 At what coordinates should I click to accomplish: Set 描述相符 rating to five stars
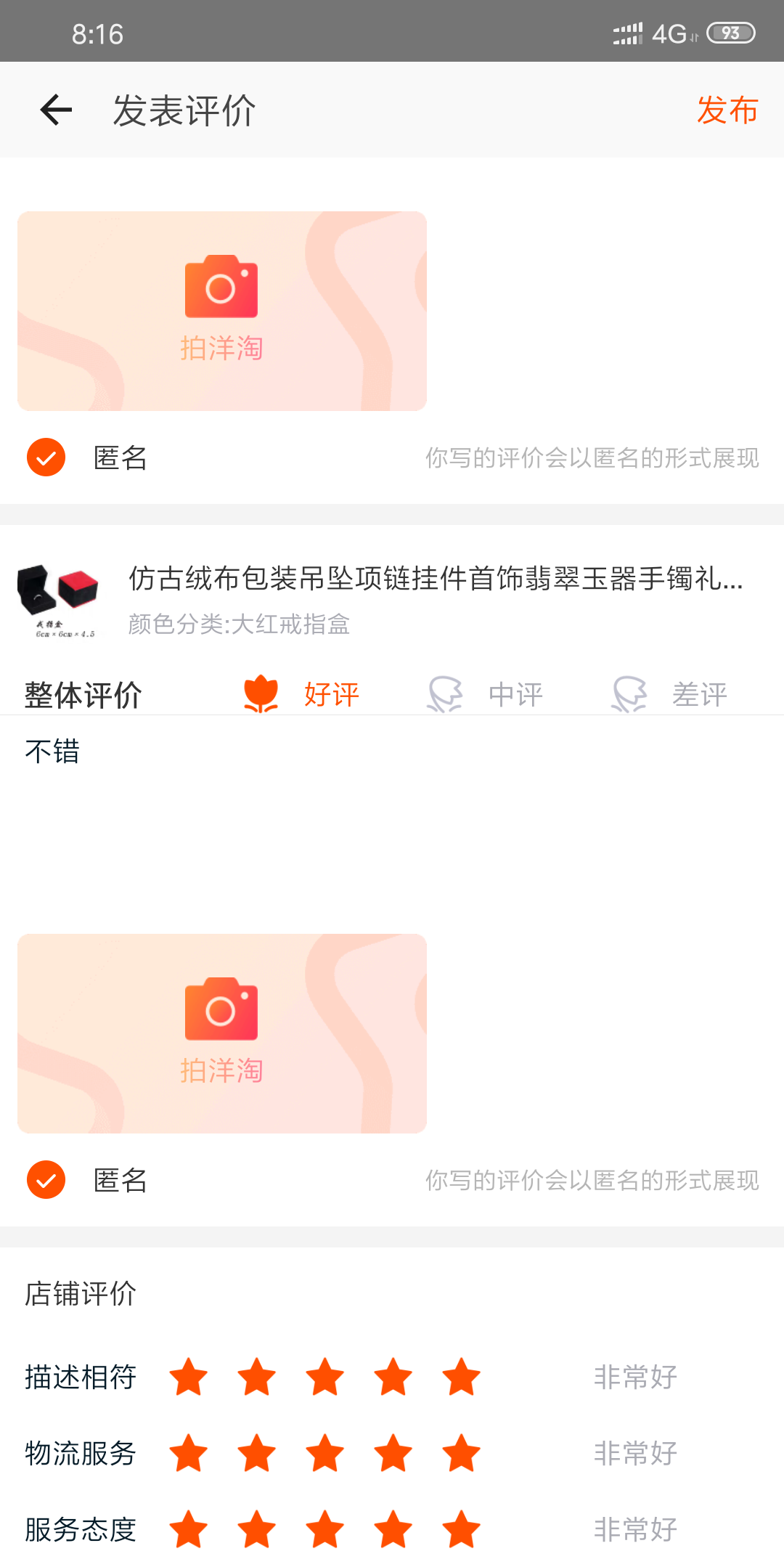462,1377
